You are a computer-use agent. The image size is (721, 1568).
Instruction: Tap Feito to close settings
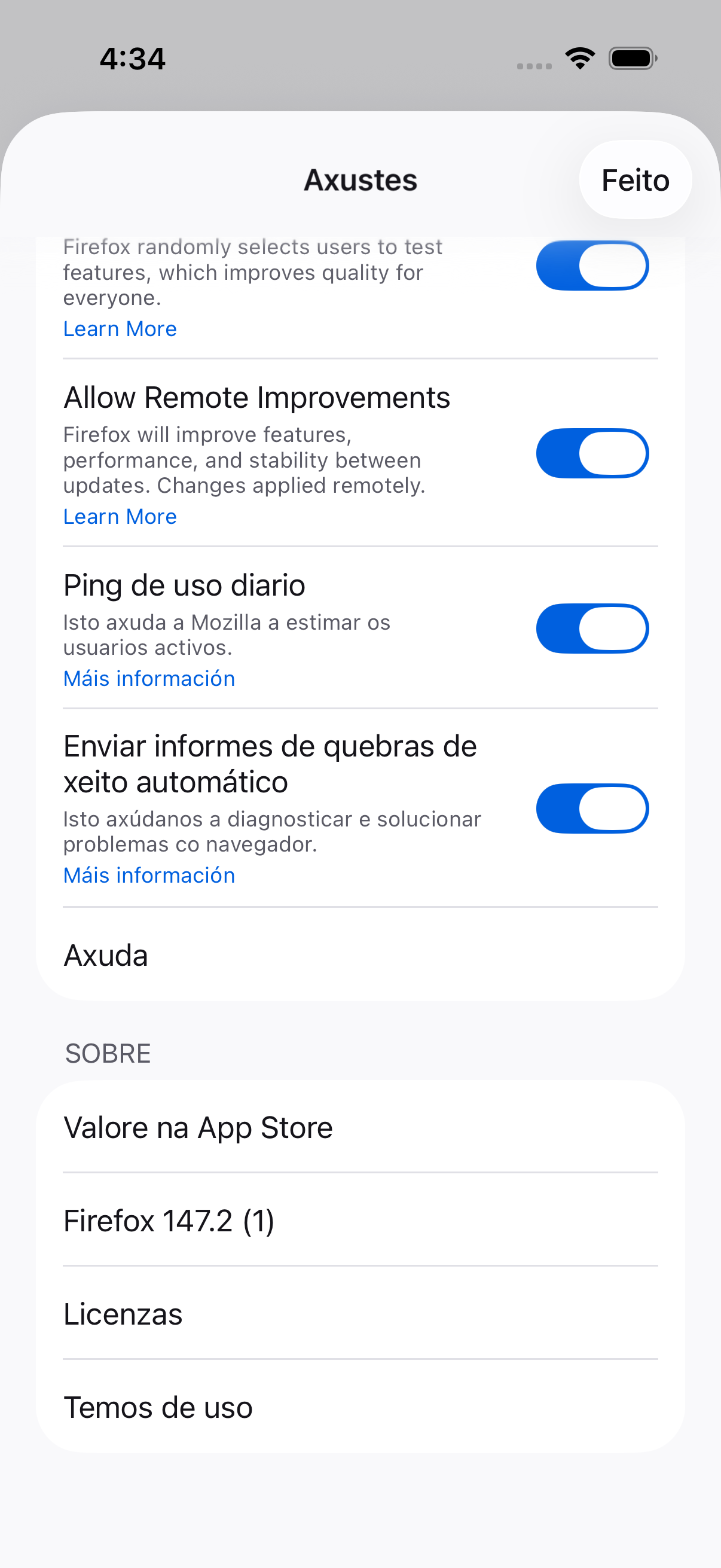[634, 180]
